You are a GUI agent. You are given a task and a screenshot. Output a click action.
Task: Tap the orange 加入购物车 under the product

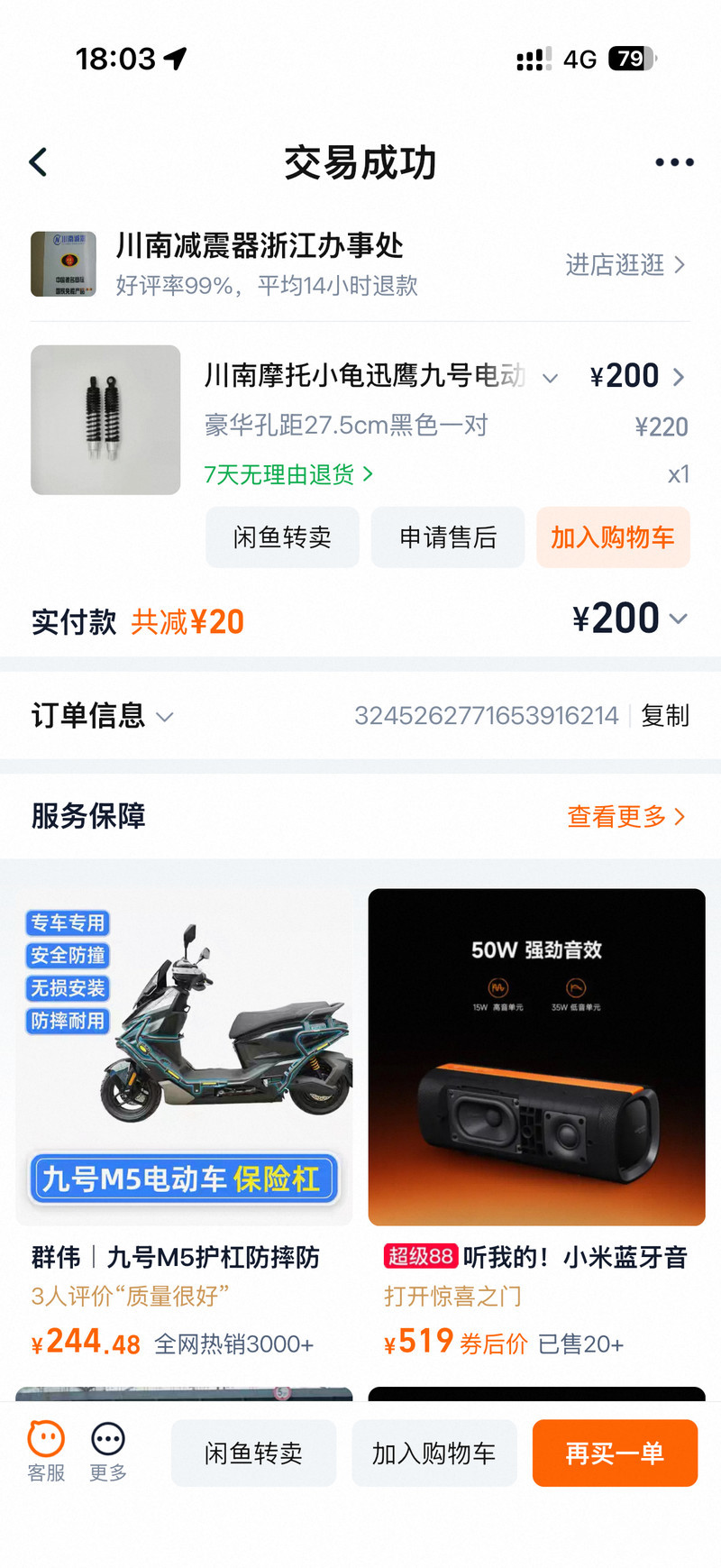[613, 537]
